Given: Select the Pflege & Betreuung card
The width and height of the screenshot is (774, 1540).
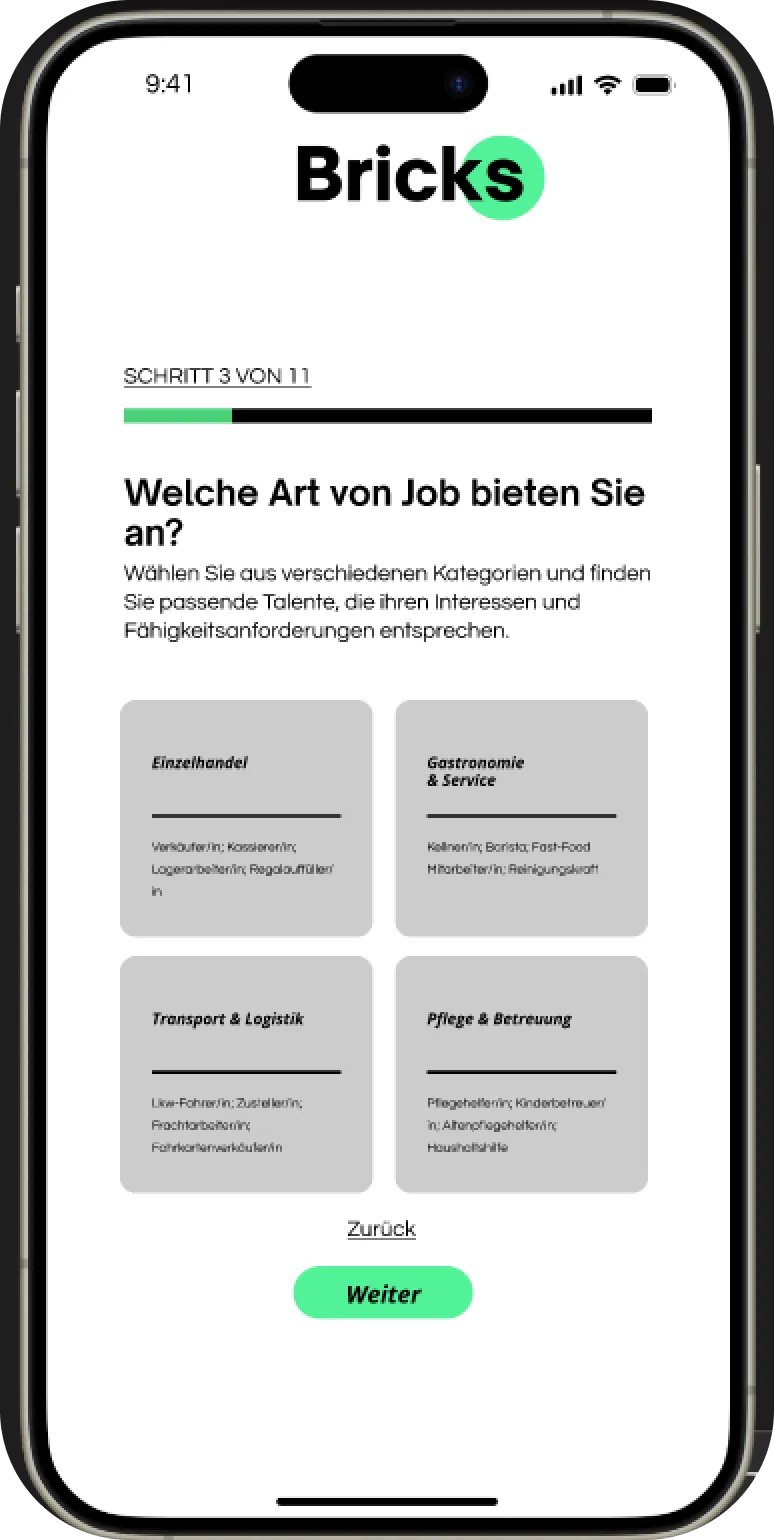Looking at the screenshot, I should (x=521, y=1074).
